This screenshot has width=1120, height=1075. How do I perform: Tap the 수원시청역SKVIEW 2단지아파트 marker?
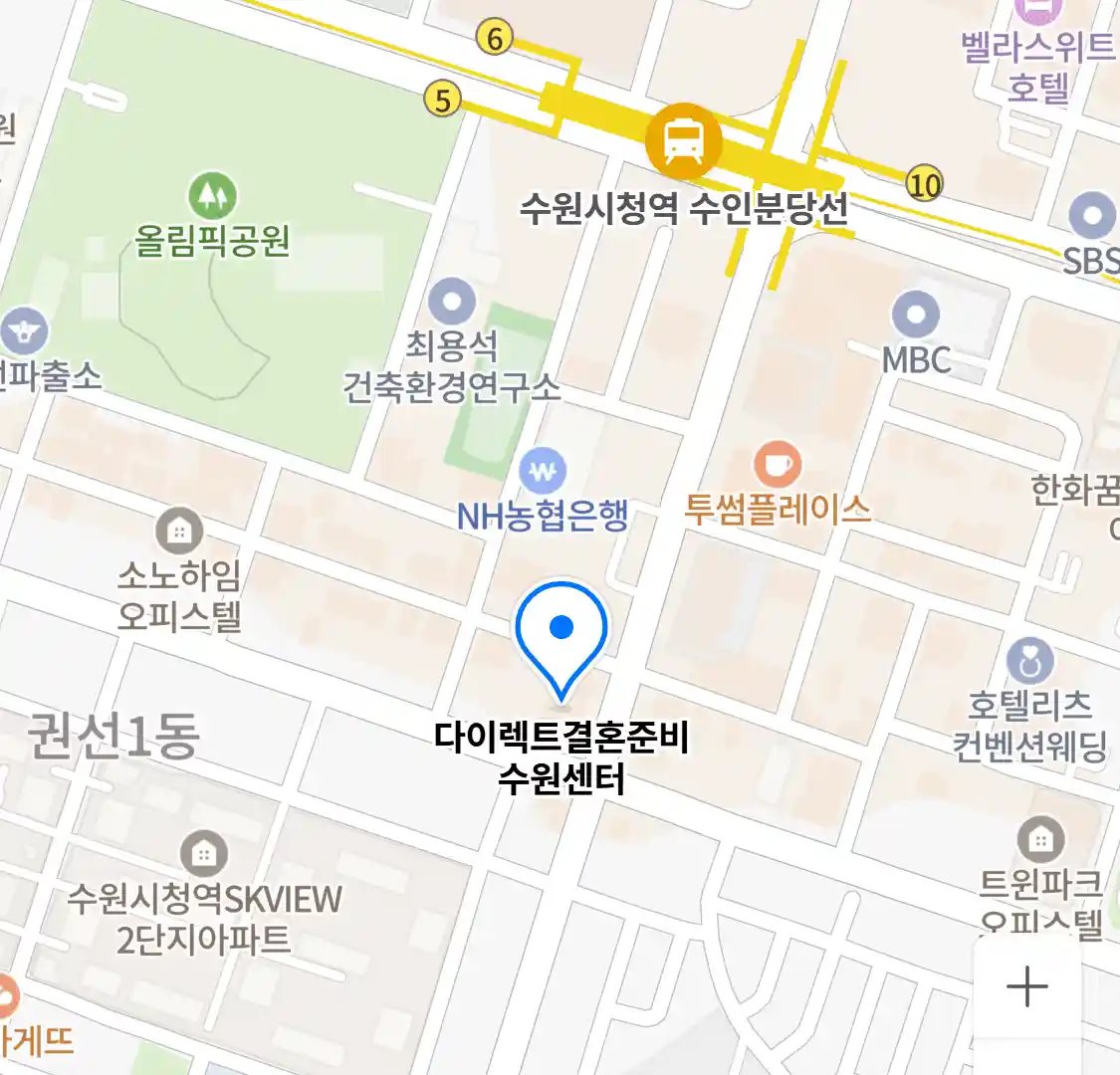[204, 854]
